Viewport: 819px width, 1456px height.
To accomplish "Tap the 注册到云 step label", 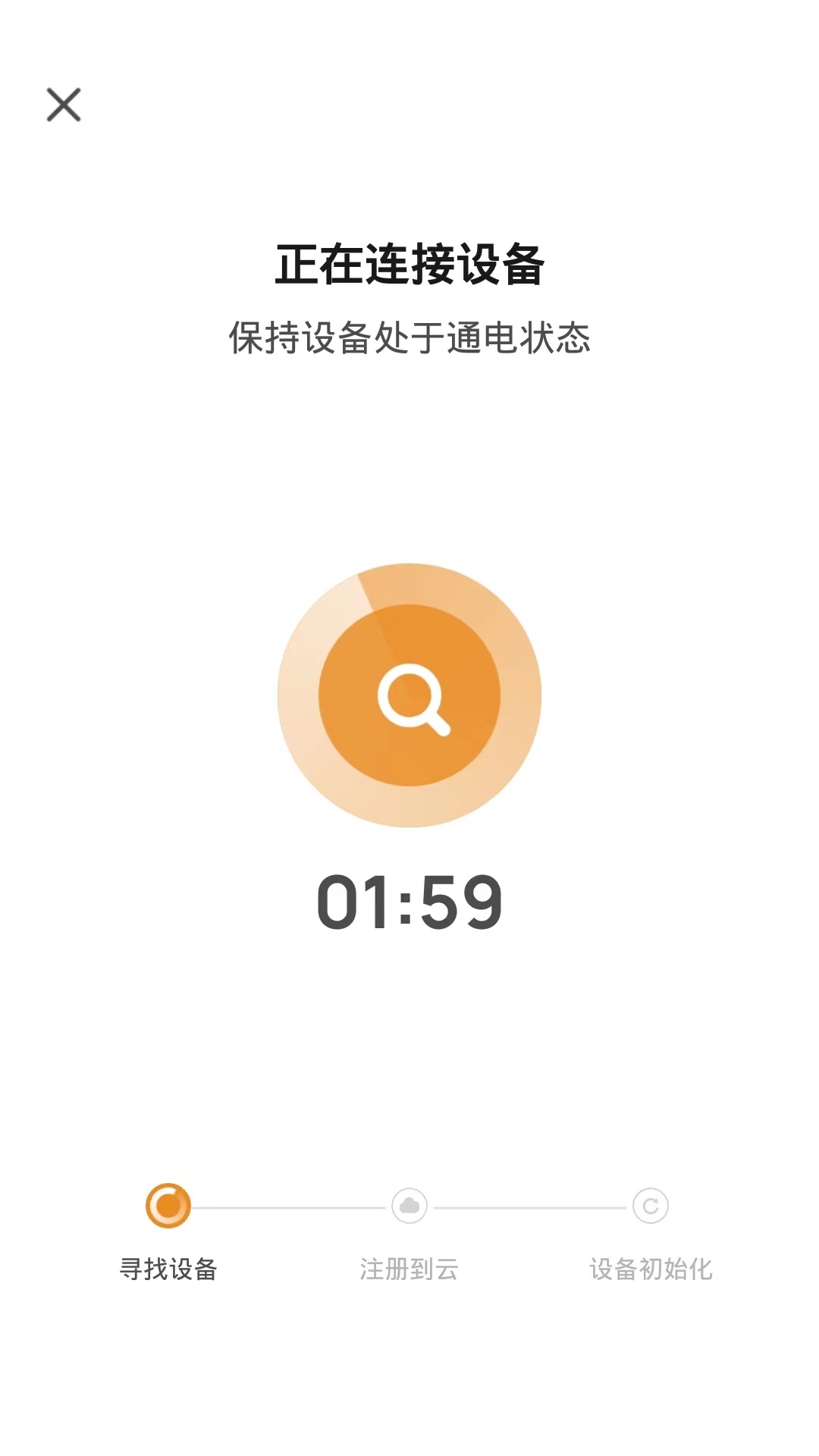I will tap(409, 1266).
